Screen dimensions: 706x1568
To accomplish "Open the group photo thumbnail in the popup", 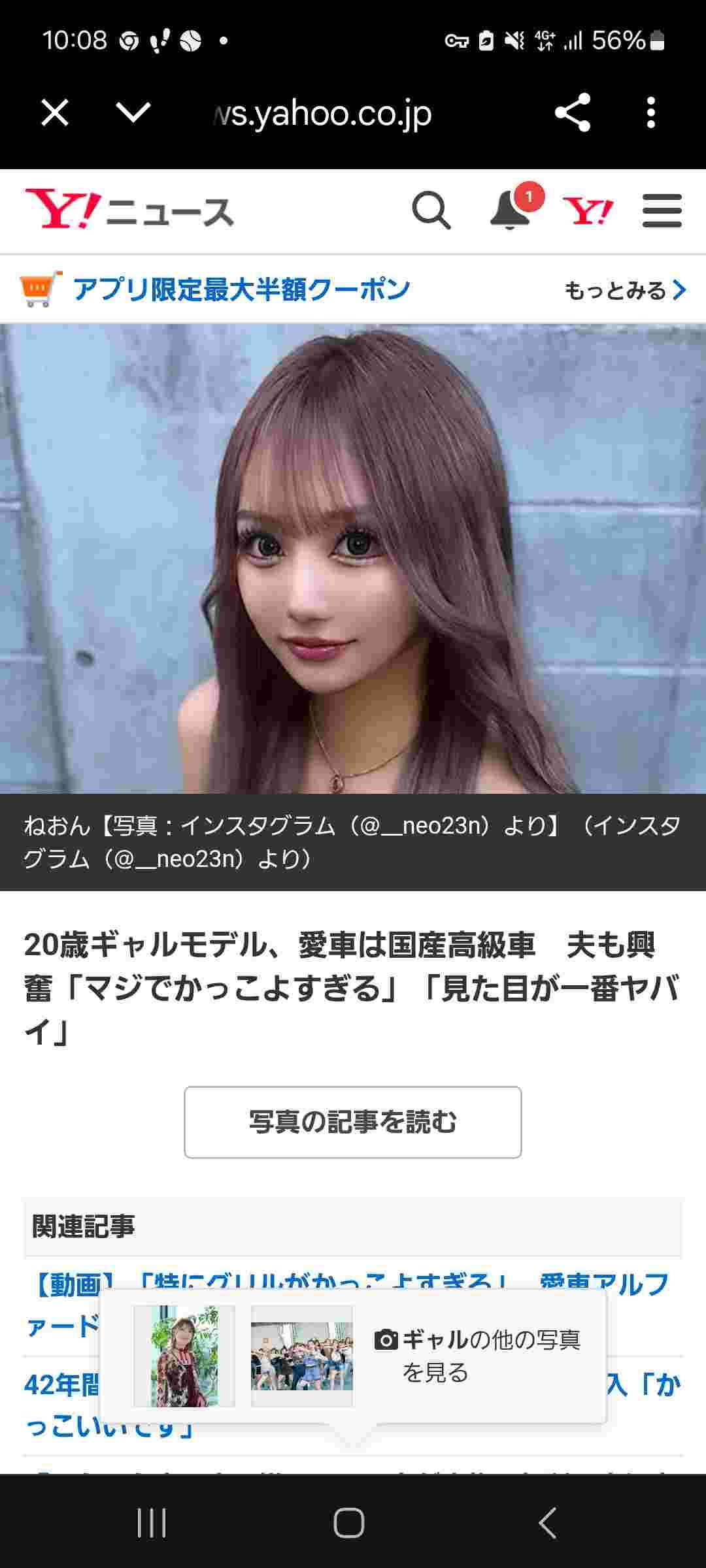I will pyautogui.click(x=302, y=1356).
